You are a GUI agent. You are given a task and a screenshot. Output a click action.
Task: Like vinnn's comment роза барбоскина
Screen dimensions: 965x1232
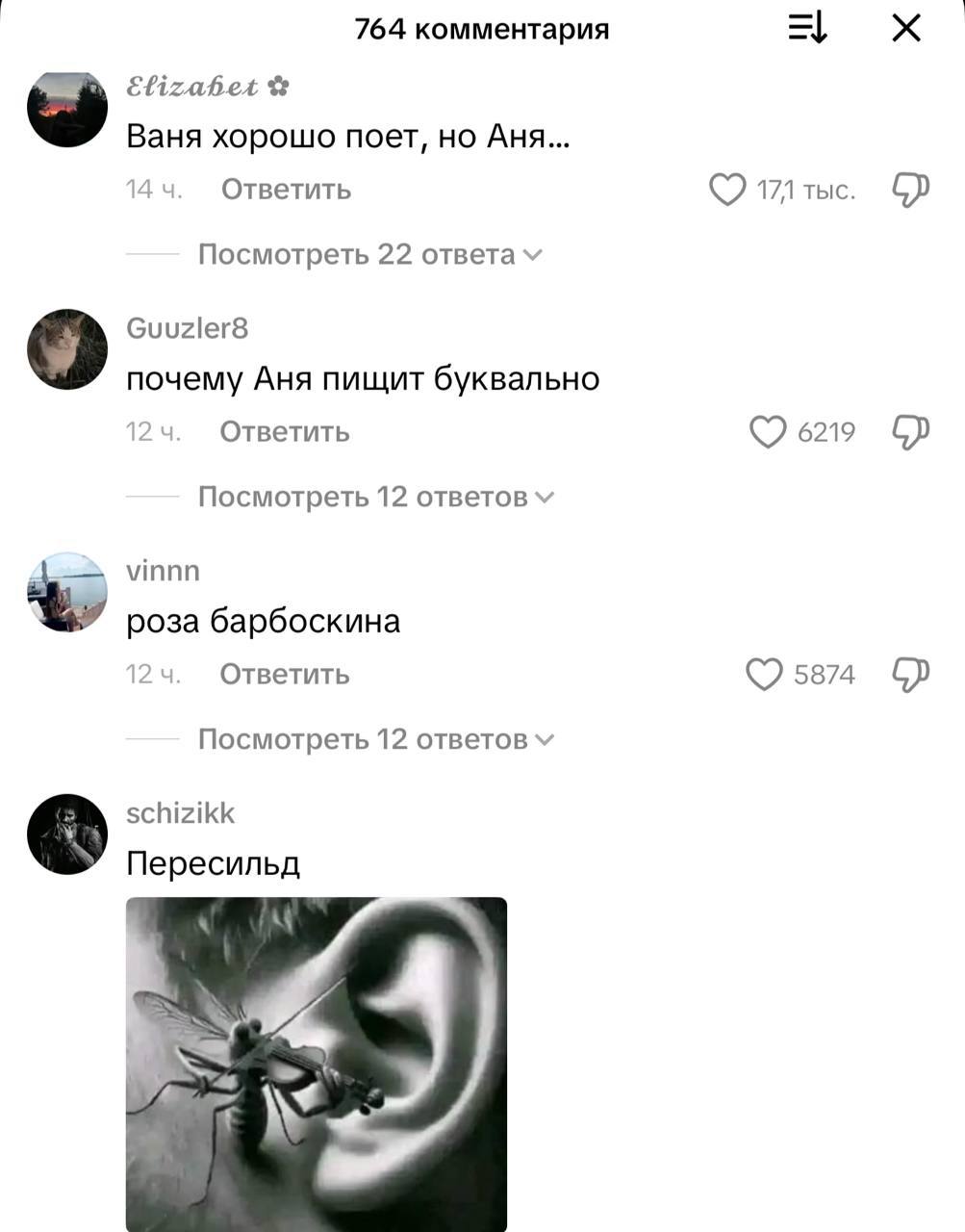coord(765,675)
